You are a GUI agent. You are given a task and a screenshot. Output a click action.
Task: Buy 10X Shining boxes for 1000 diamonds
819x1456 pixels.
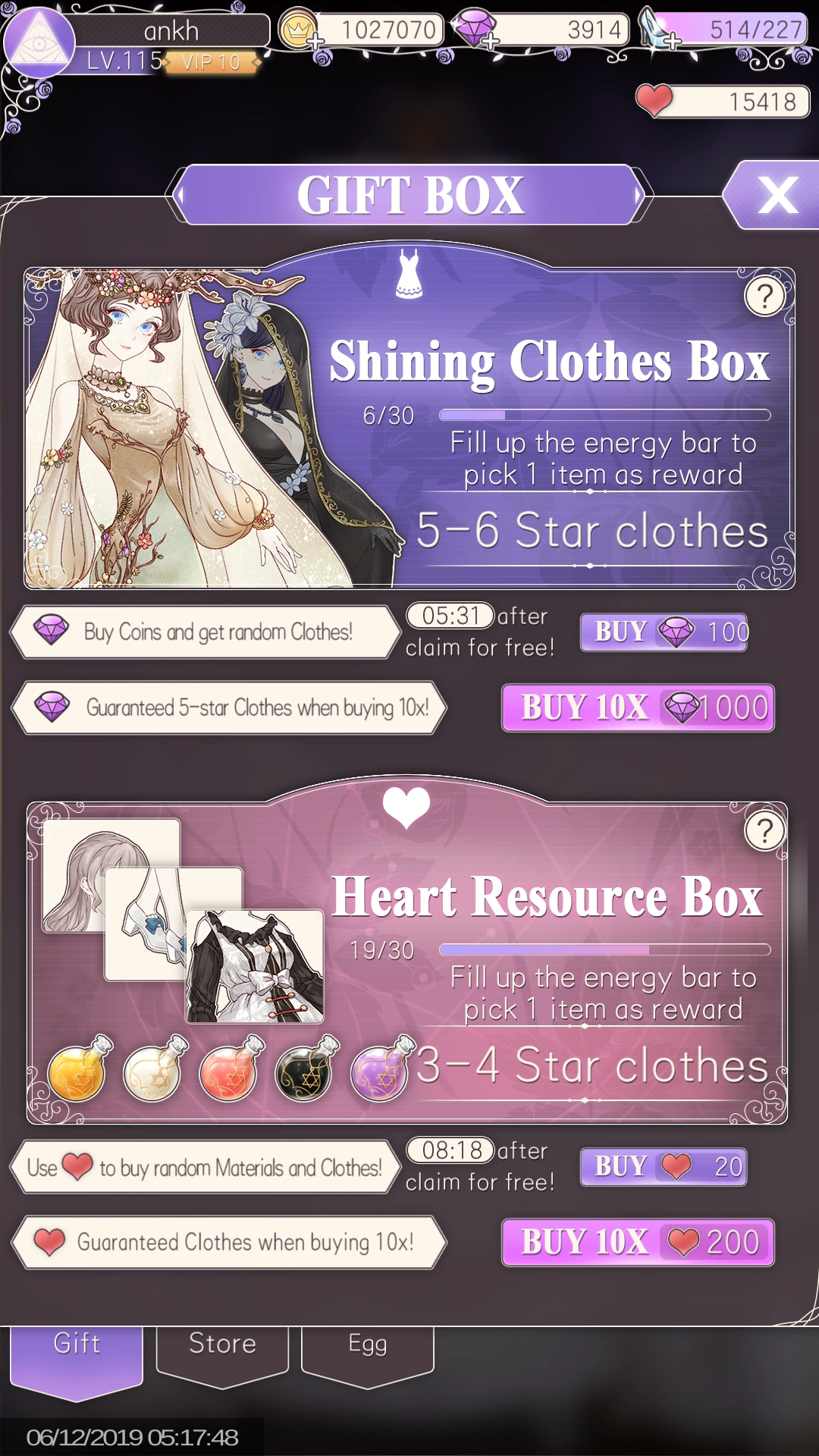pos(638,708)
